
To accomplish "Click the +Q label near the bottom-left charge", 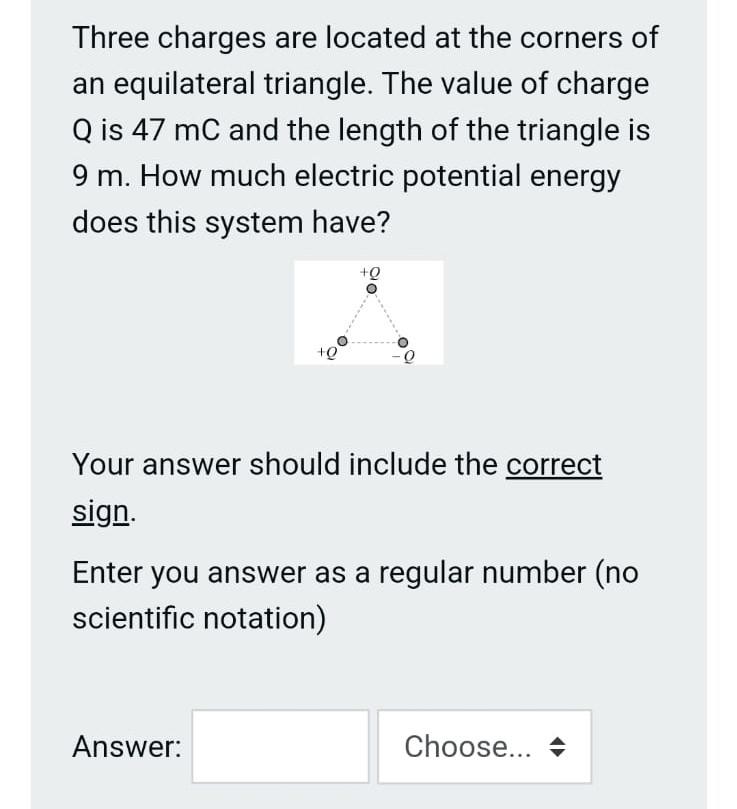I will point(328,353).
